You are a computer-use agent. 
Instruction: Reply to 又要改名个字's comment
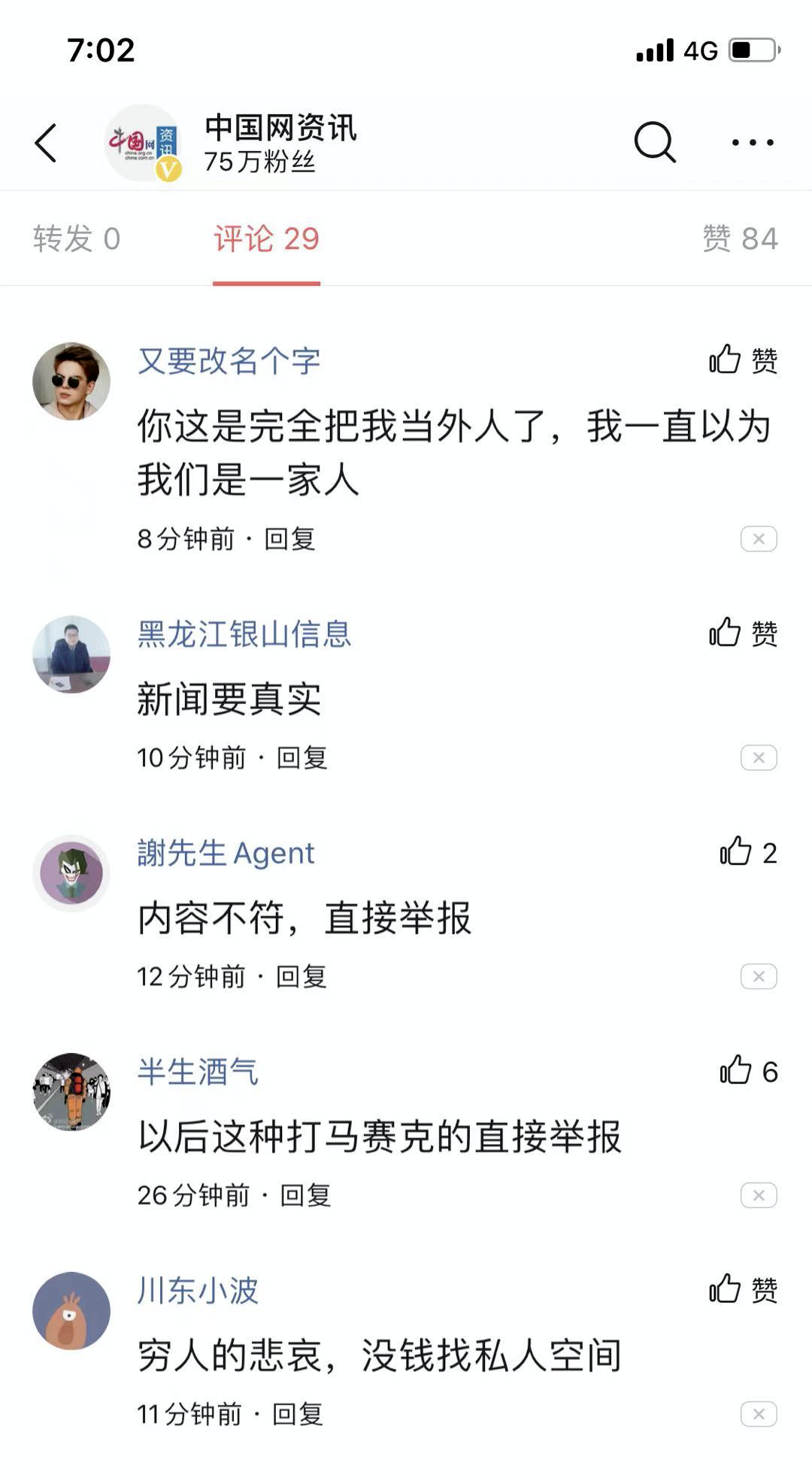289,539
